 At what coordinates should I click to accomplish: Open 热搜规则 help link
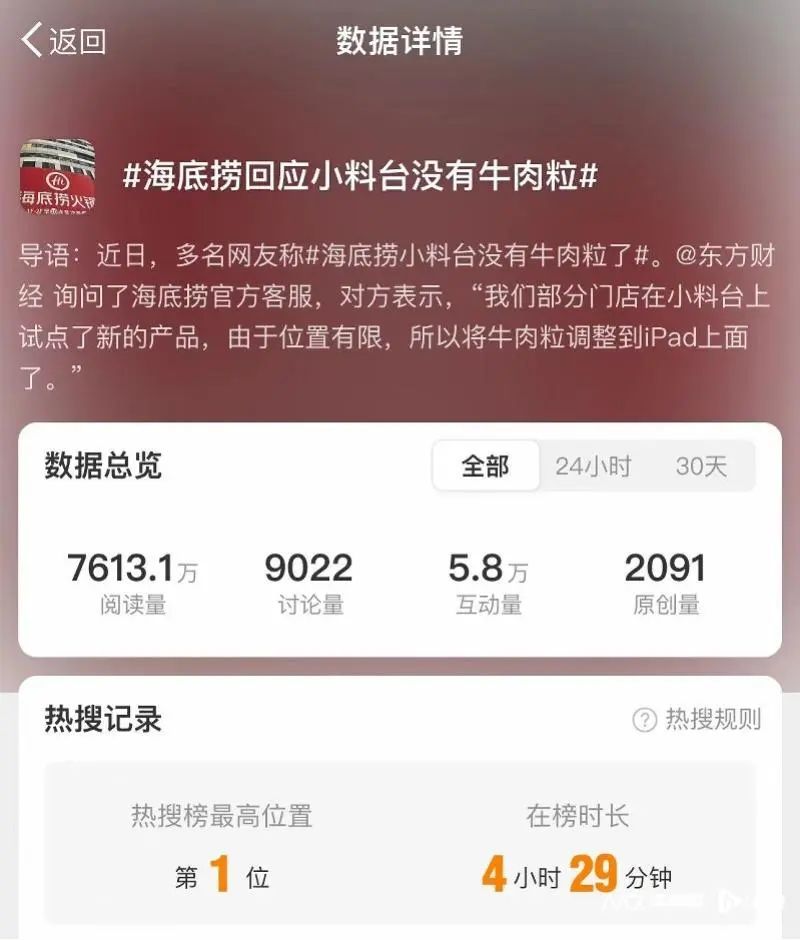[x=697, y=719]
